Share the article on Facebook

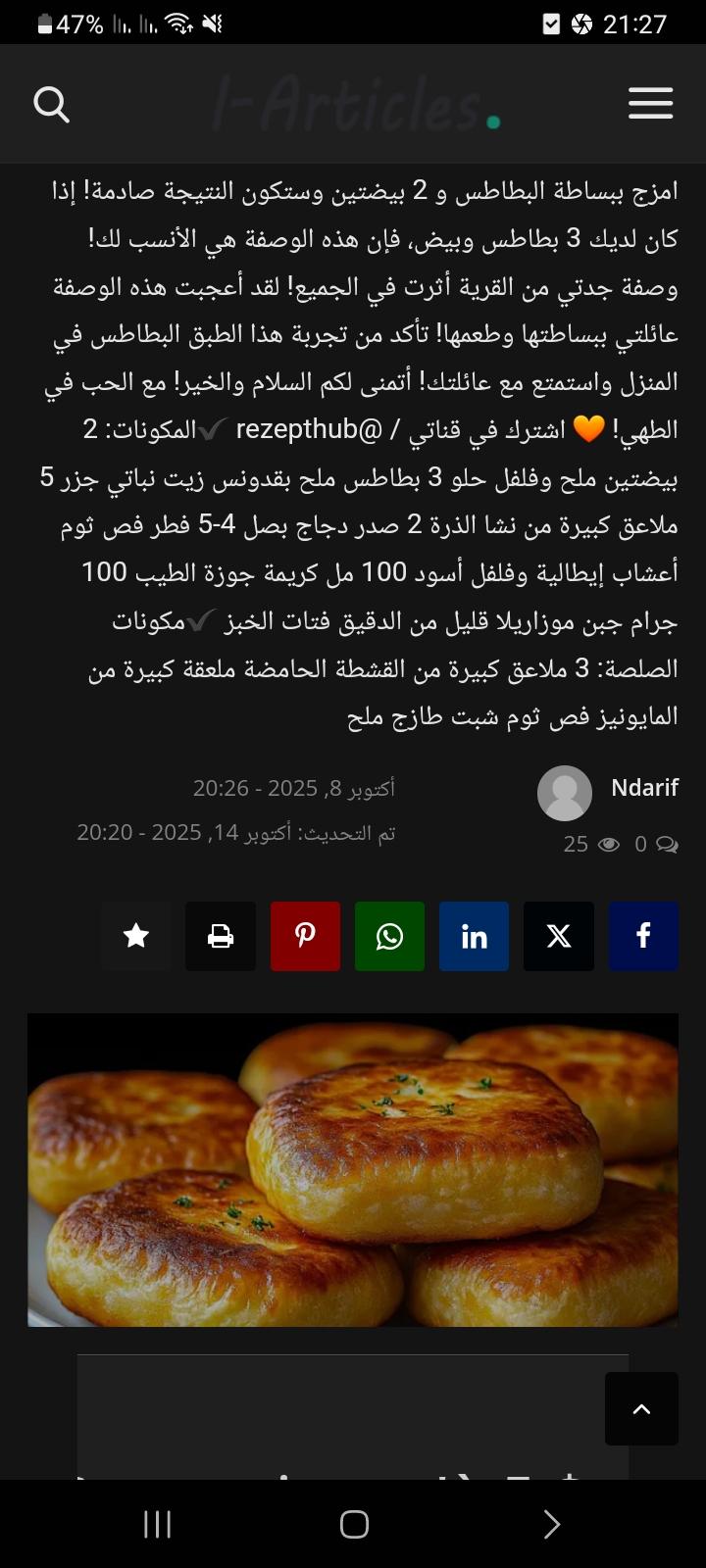point(643,936)
